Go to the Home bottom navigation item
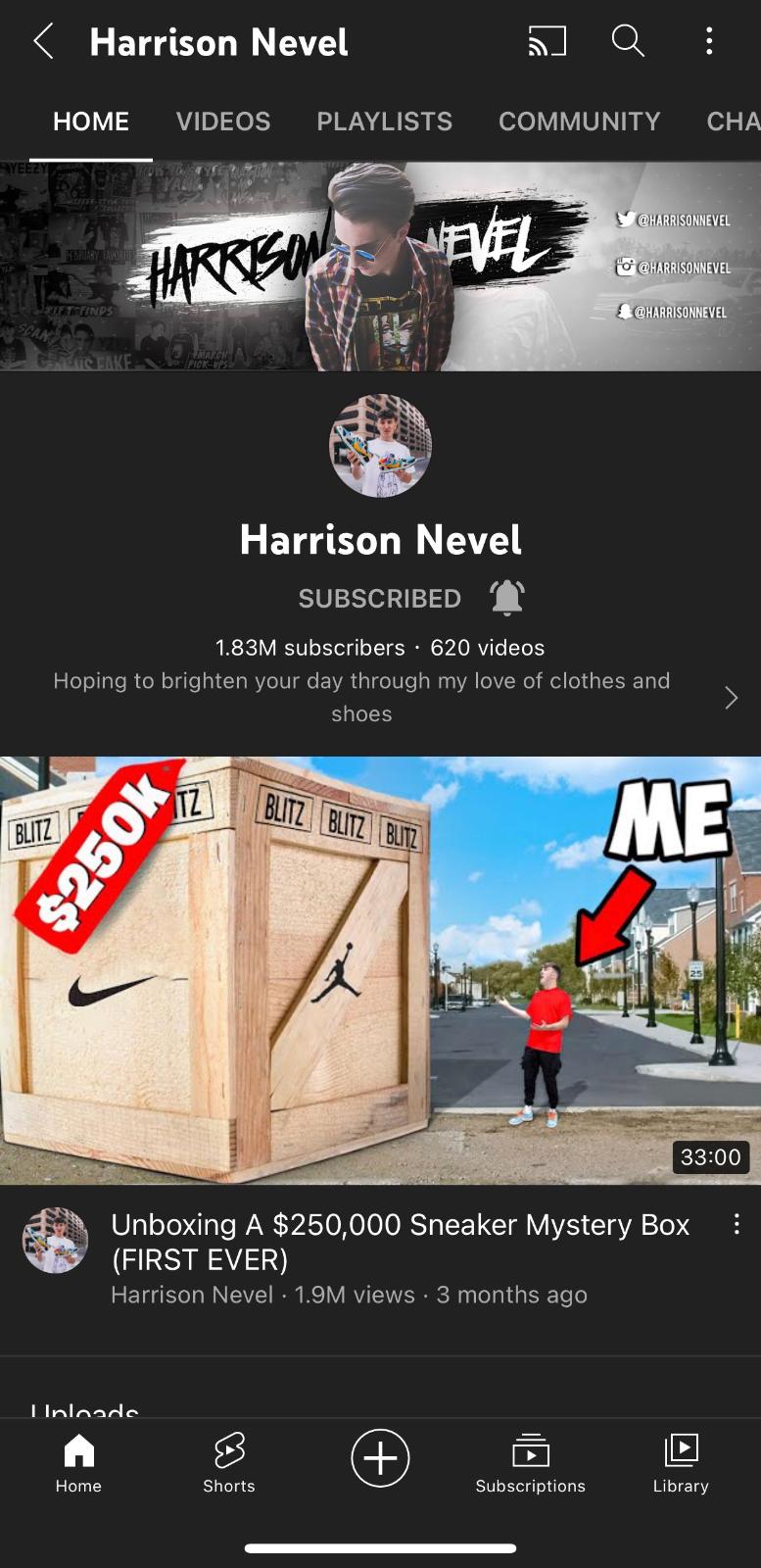This screenshot has width=761, height=1568. [x=78, y=1462]
